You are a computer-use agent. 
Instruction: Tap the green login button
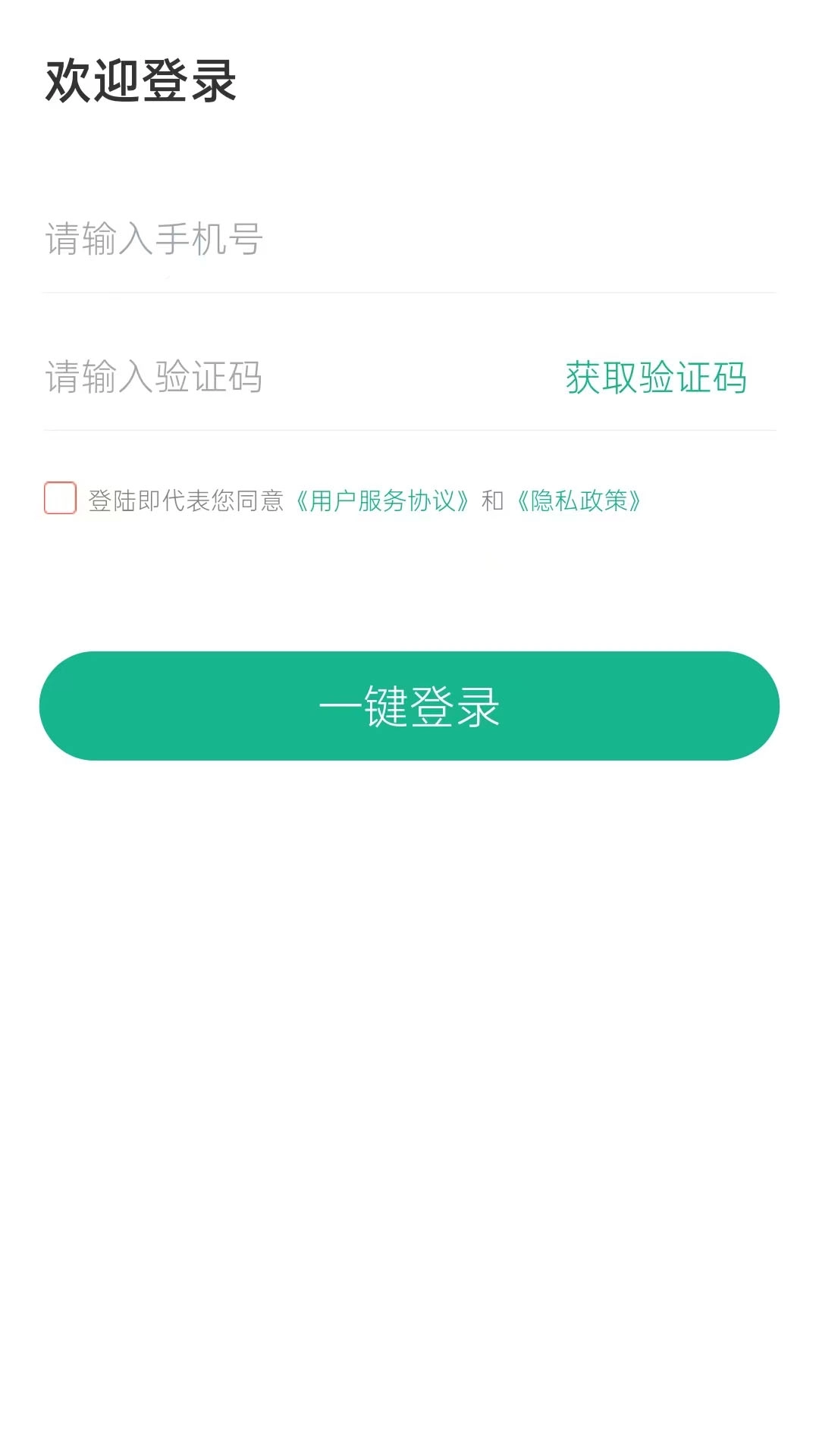pyautogui.click(x=409, y=706)
